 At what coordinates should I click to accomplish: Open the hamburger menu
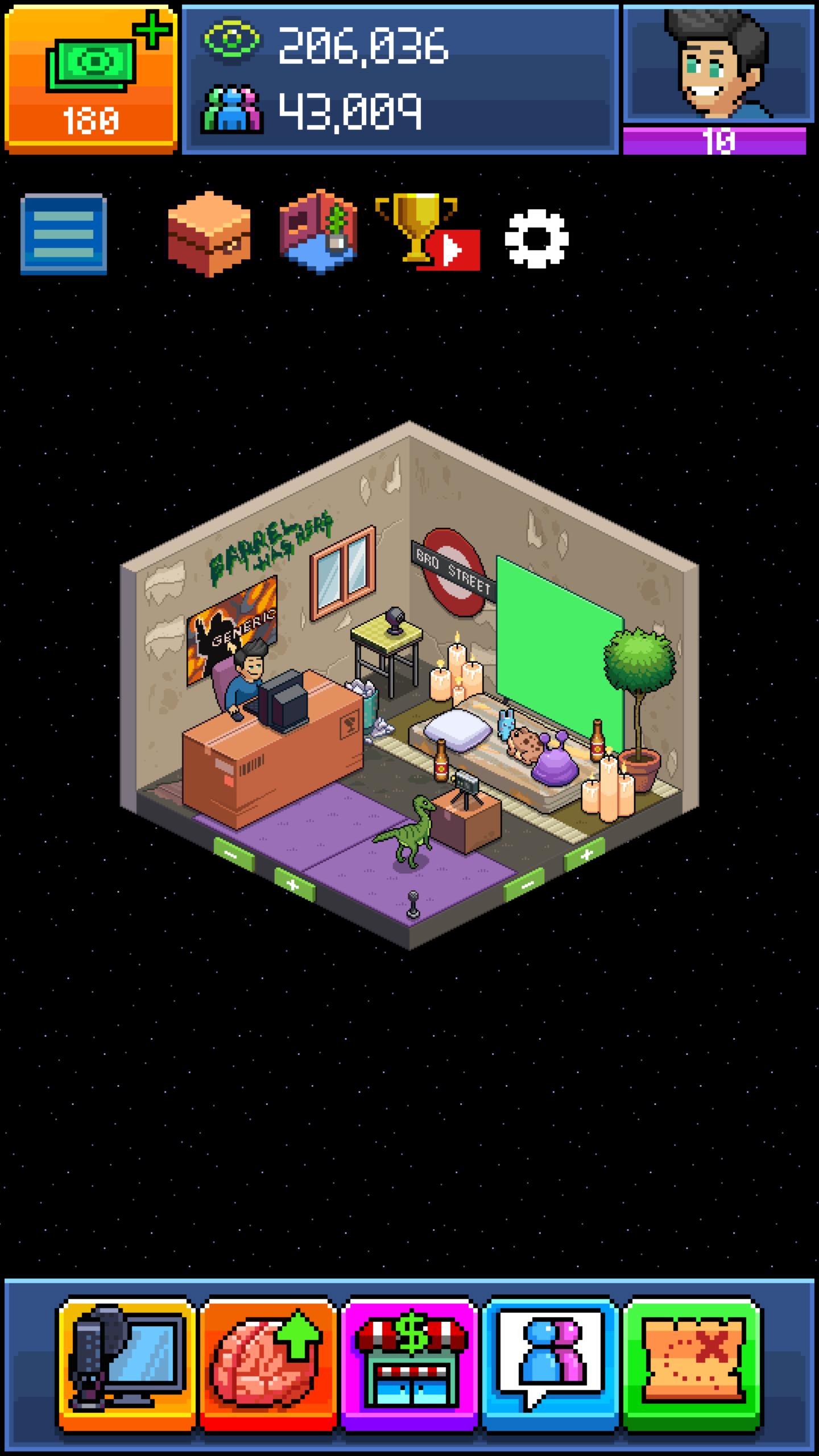[64, 234]
